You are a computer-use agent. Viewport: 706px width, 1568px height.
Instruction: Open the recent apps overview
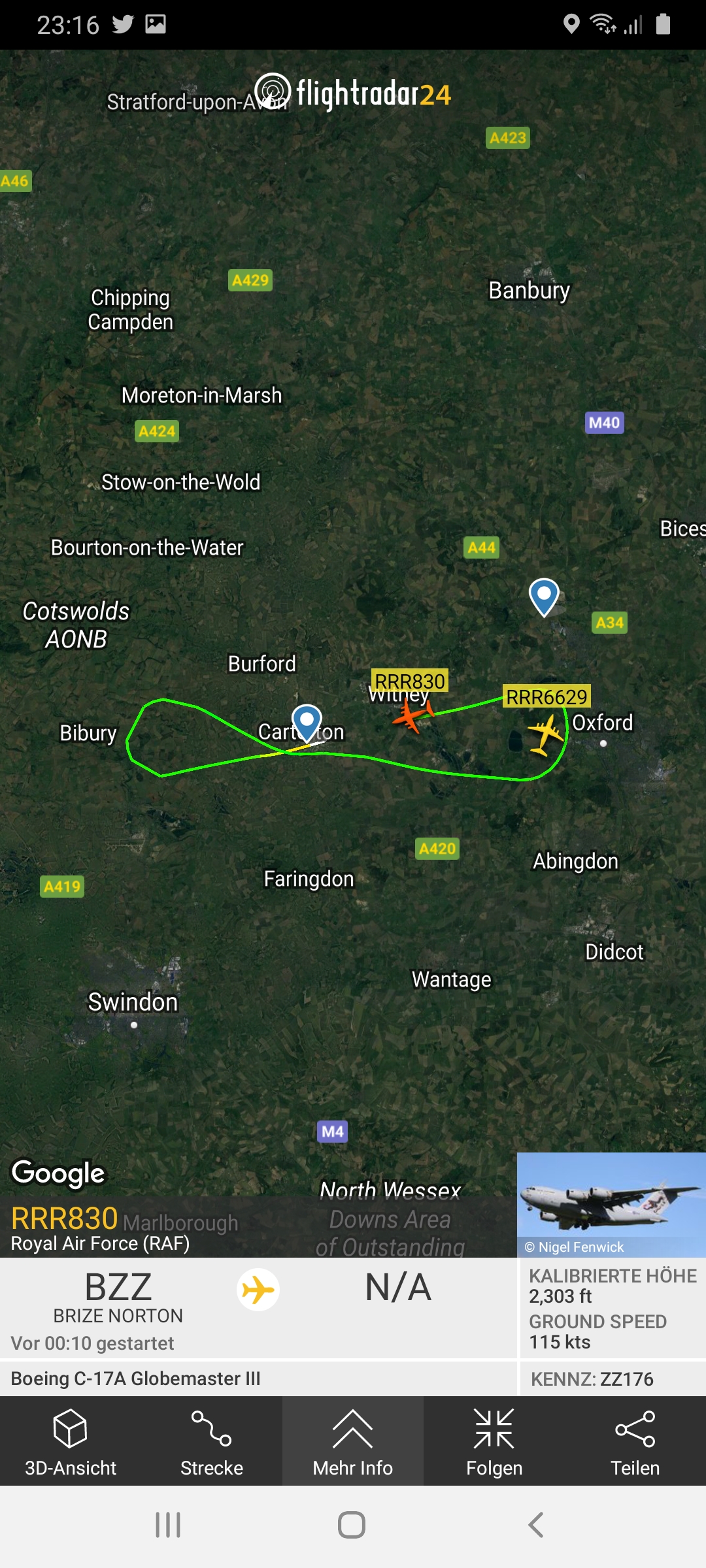[168, 1525]
